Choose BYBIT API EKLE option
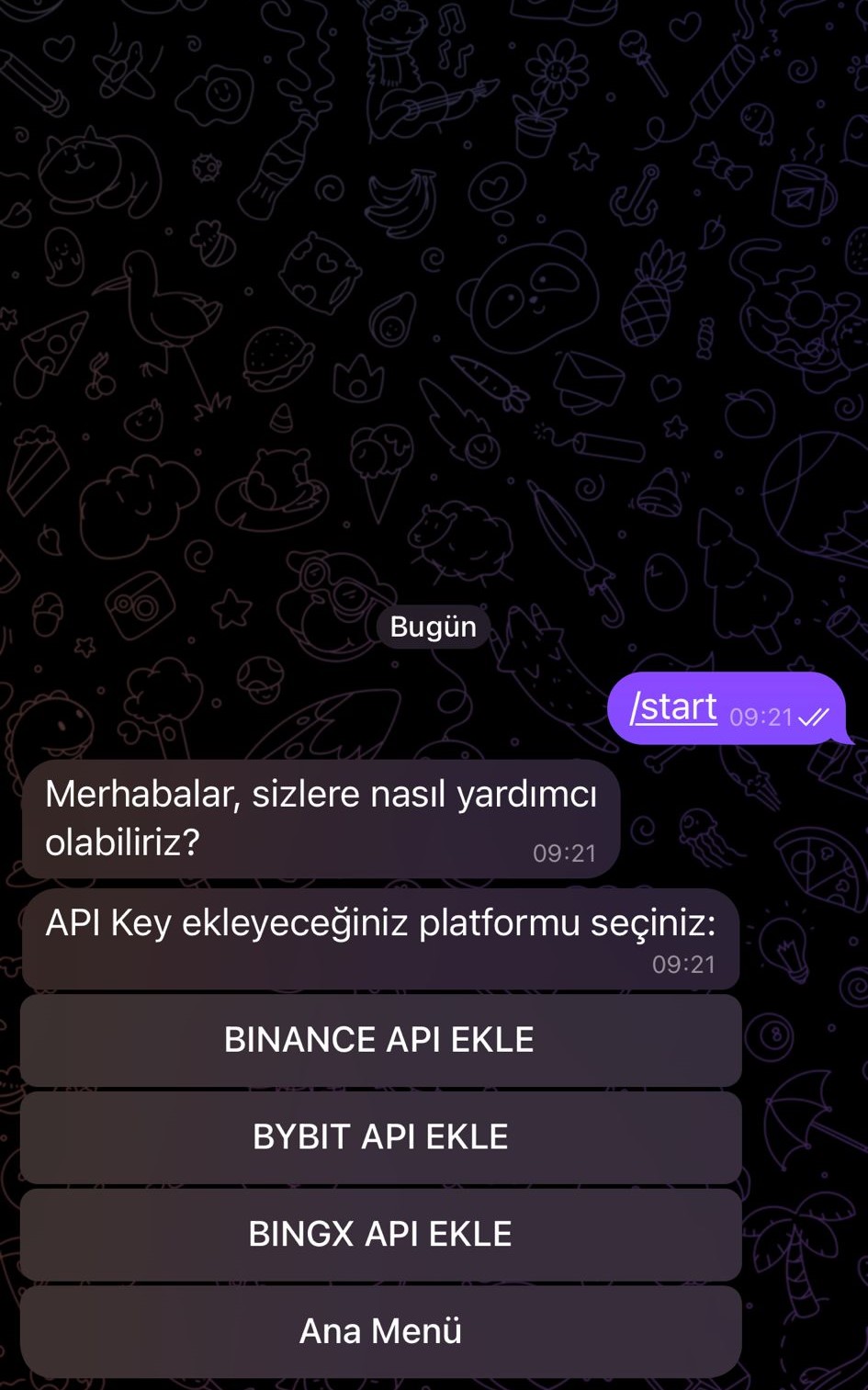 (380, 1137)
